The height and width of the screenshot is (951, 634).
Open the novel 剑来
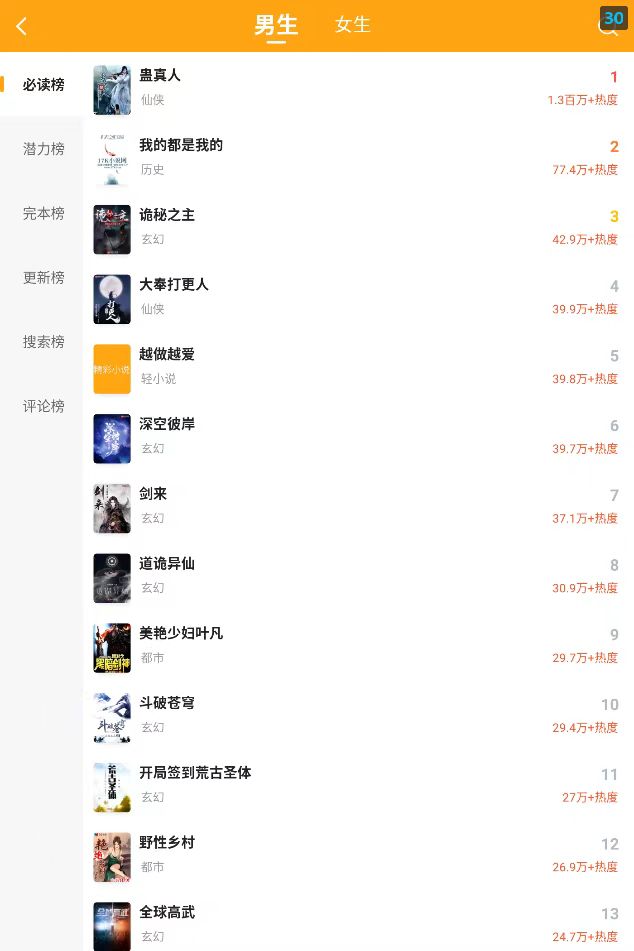(153, 494)
